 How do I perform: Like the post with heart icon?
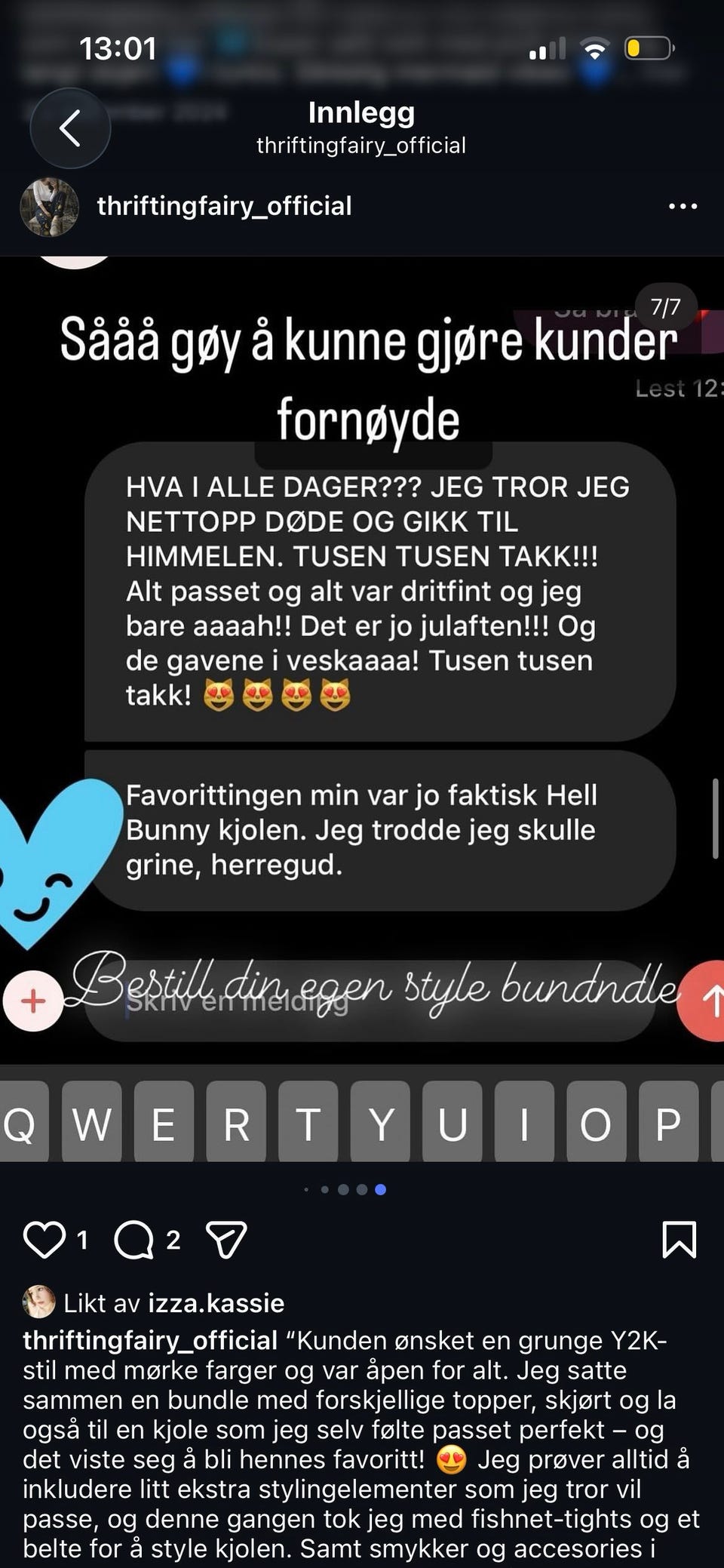[x=44, y=1240]
